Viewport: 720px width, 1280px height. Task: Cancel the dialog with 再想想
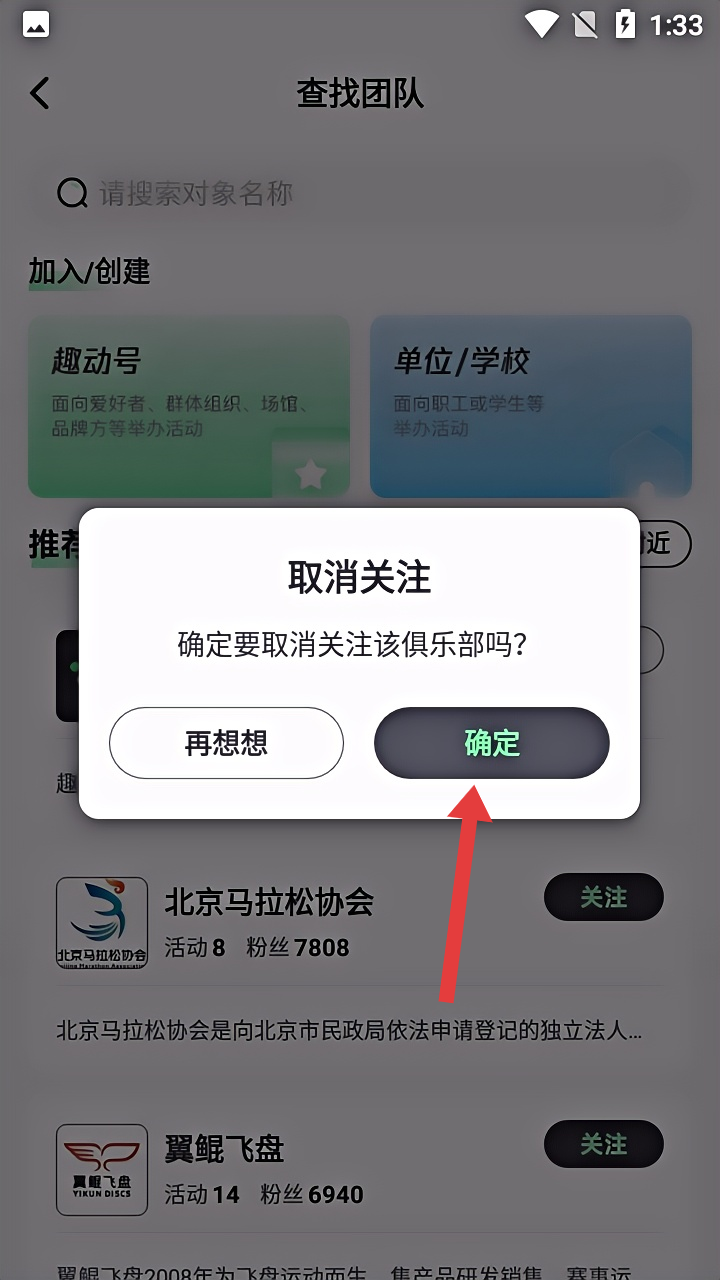coord(226,743)
